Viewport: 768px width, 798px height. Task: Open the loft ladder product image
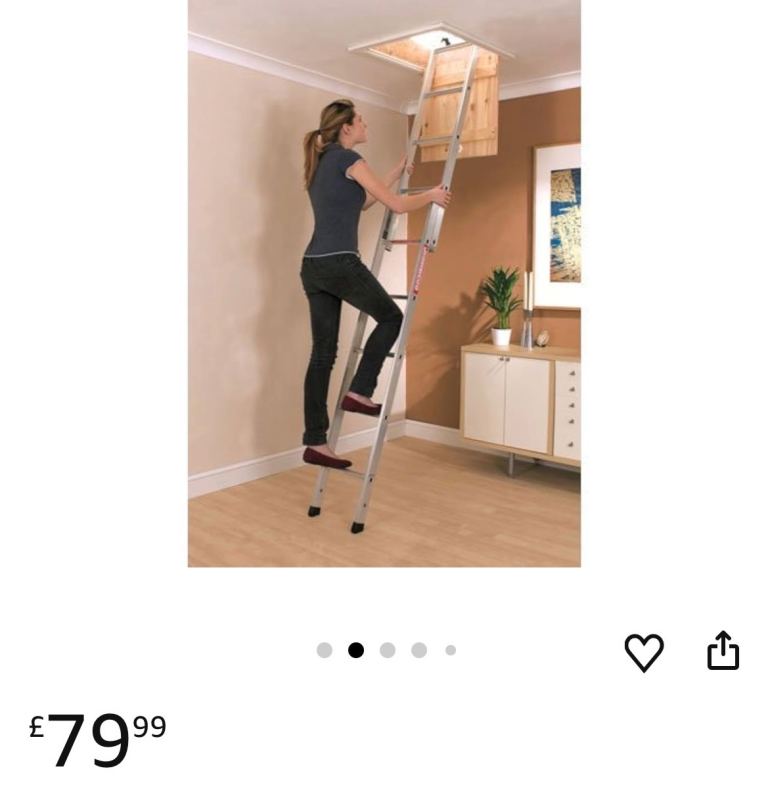pyautogui.click(x=384, y=283)
